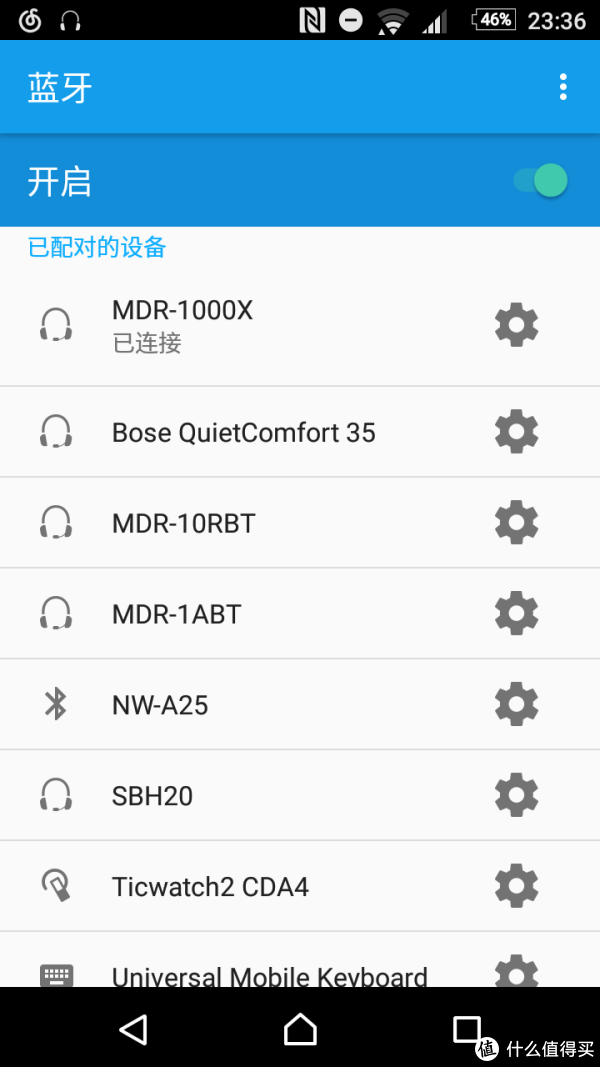The image size is (600, 1067).
Task: Open settings gear for Bose QuietComfort 35
Action: 516,431
